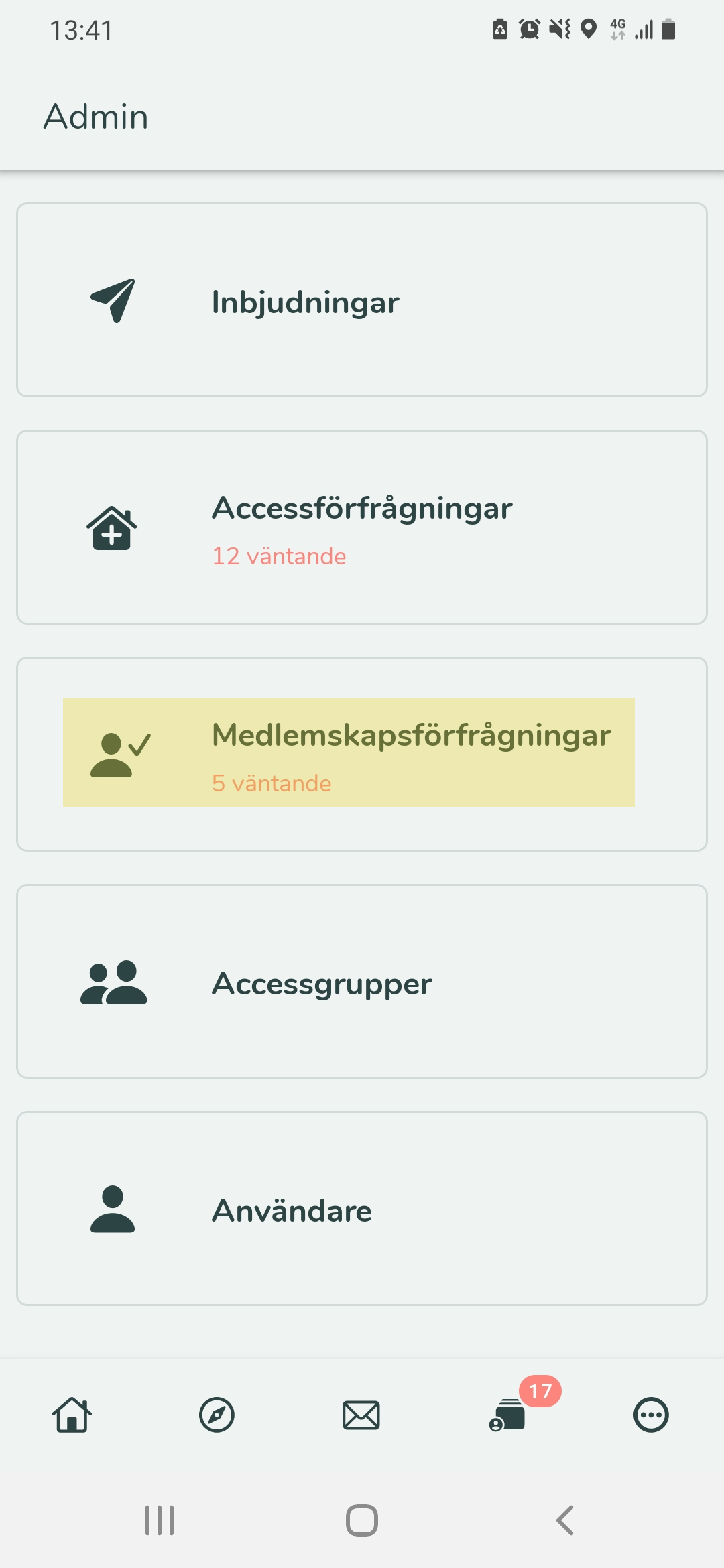Screen dimensions: 724x1568
Task: Open Accessförfrågningar with 12 pending
Action: tap(362, 527)
